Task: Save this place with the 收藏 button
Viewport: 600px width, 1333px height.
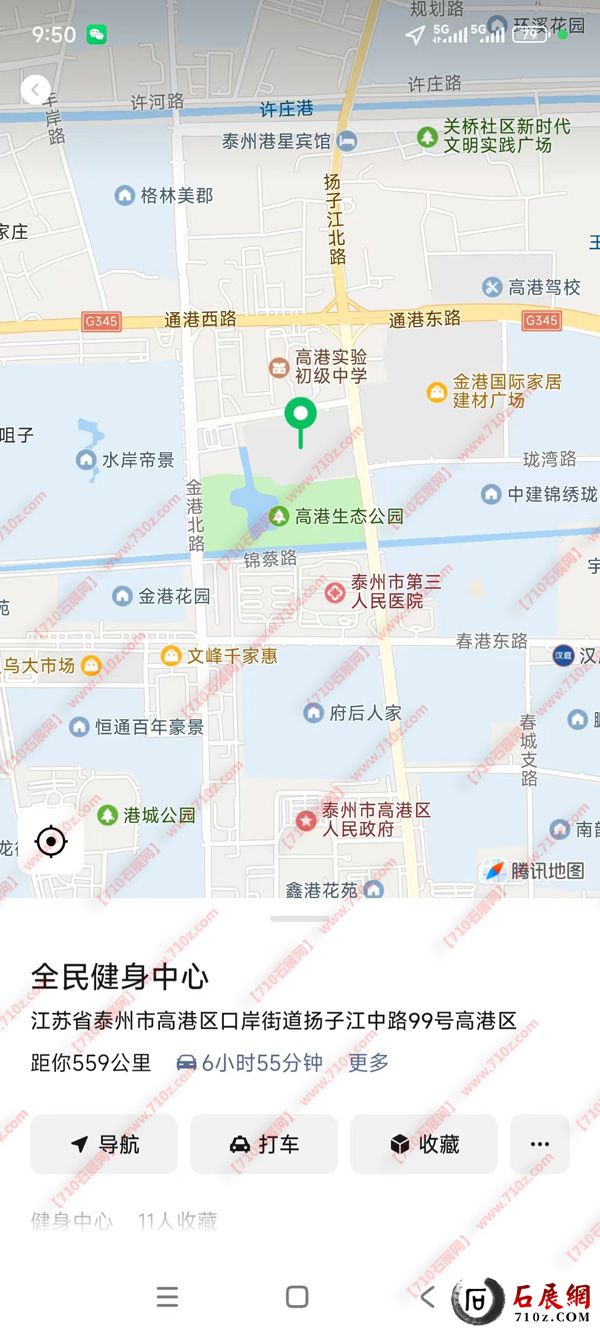Action: coord(424,1144)
